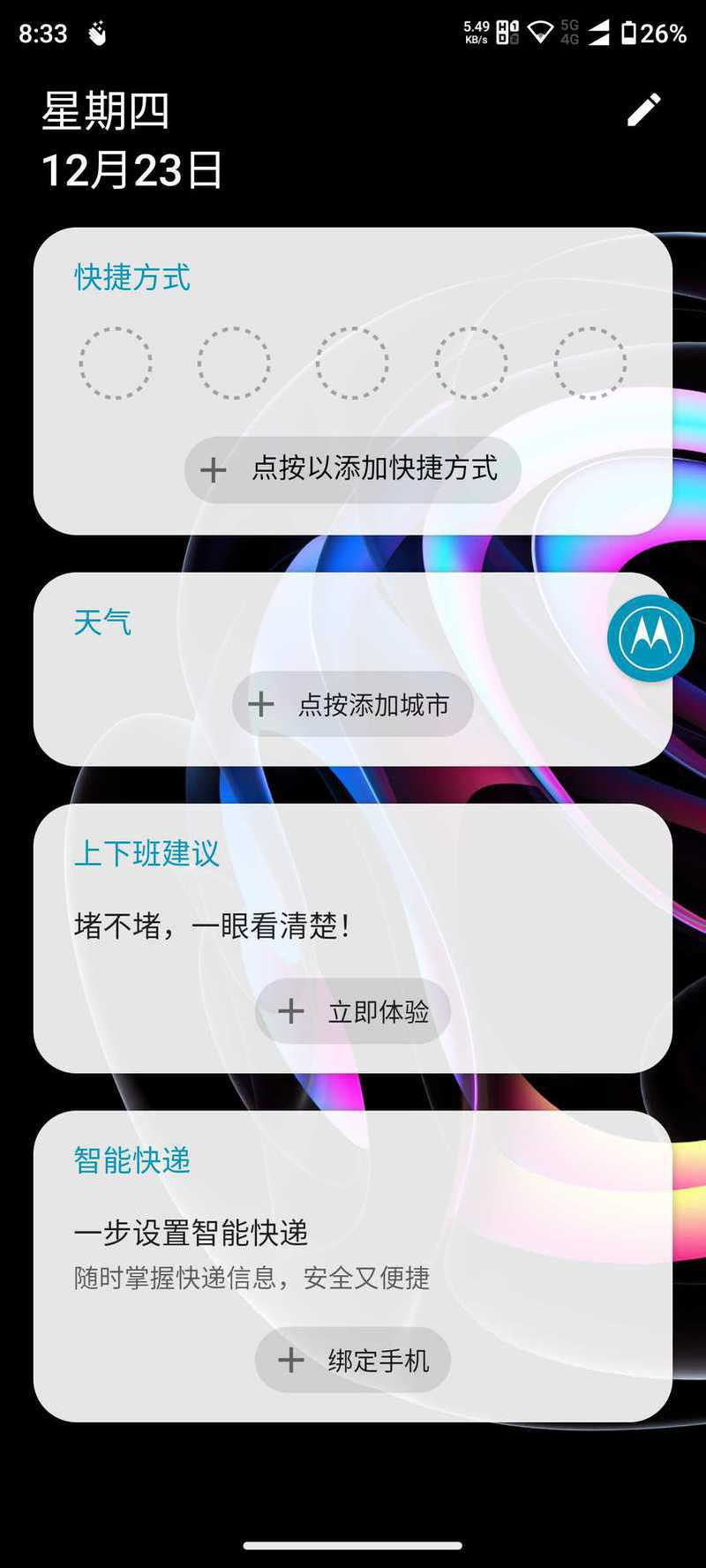Tap 点按以添加快捷方式 button
Viewport: 706px width, 1568px height.
point(353,469)
